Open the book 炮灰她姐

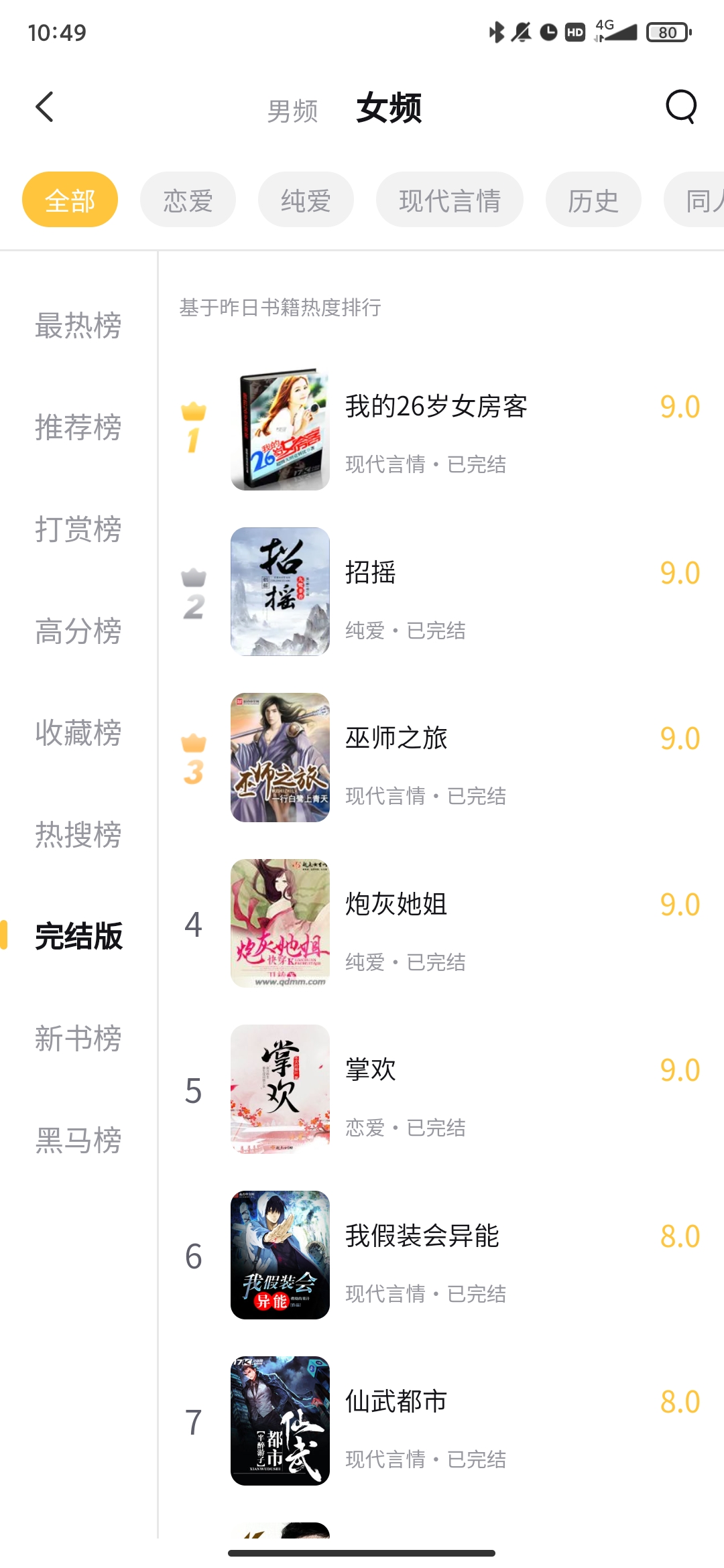436,924
